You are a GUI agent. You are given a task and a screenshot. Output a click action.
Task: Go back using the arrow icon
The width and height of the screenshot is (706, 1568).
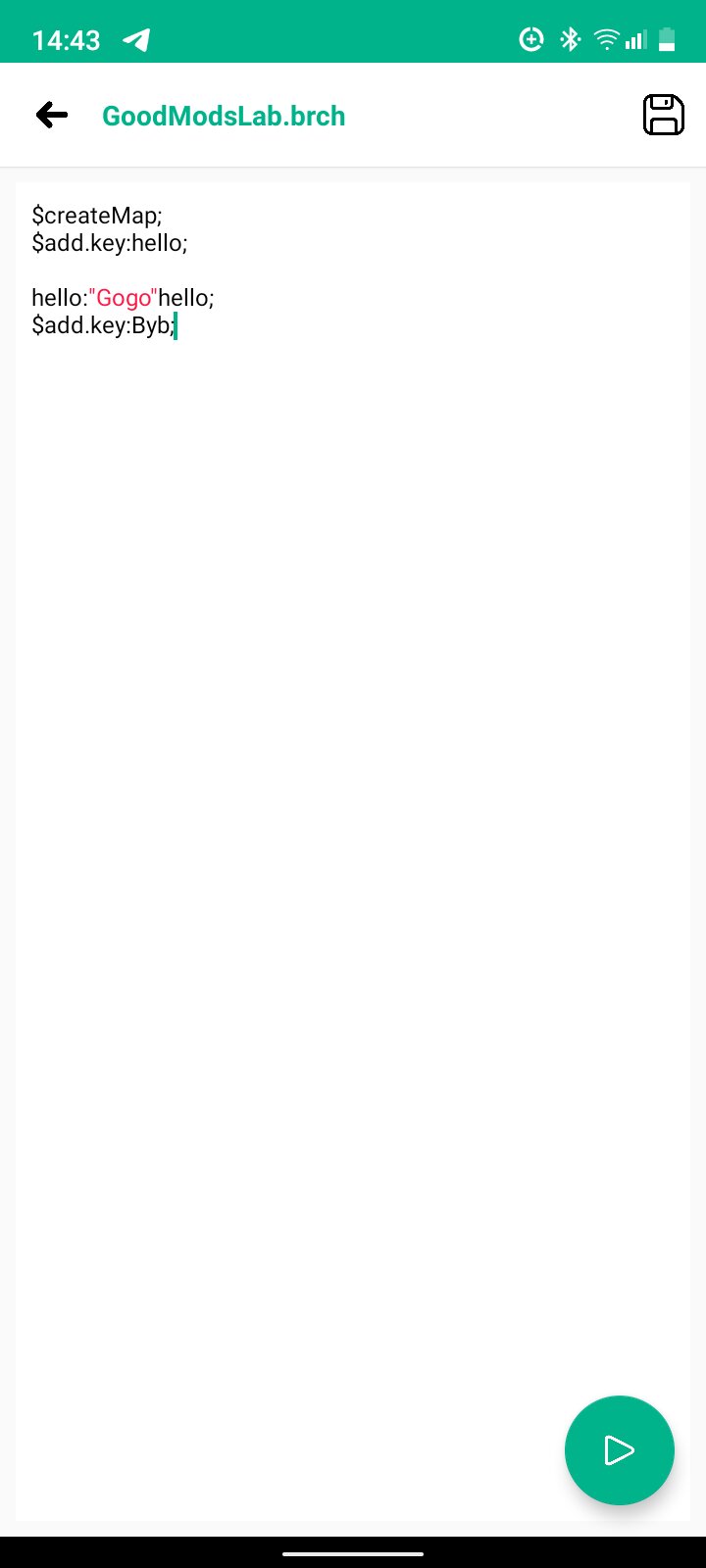tap(52, 116)
